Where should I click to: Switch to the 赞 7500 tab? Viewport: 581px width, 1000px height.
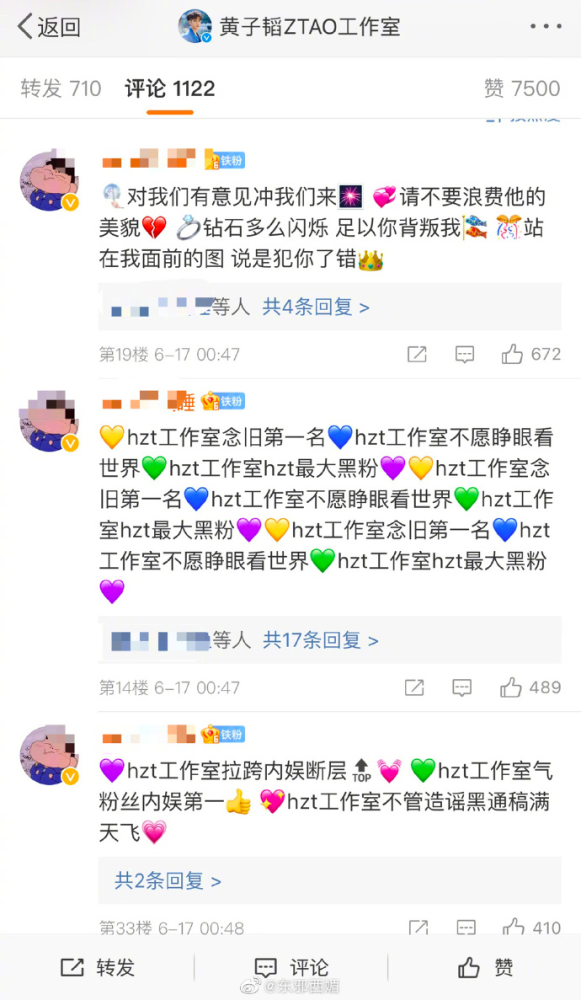522,89
